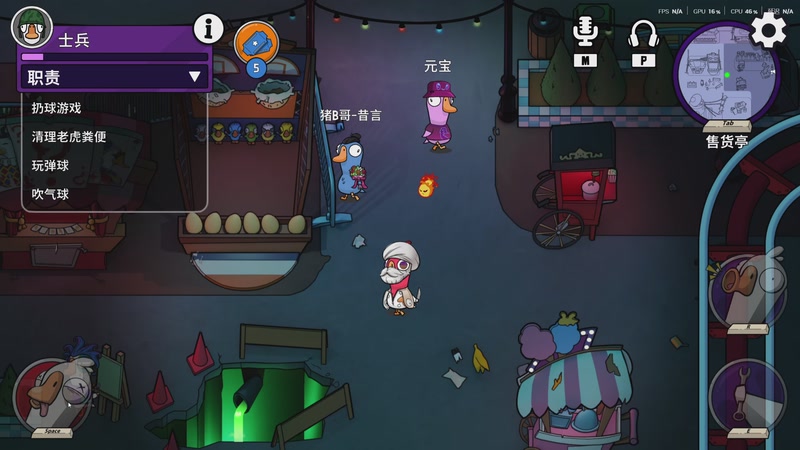Open the ticket counter showing 5
The height and width of the screenshot is (450, 800).
(x=256, y=45)
